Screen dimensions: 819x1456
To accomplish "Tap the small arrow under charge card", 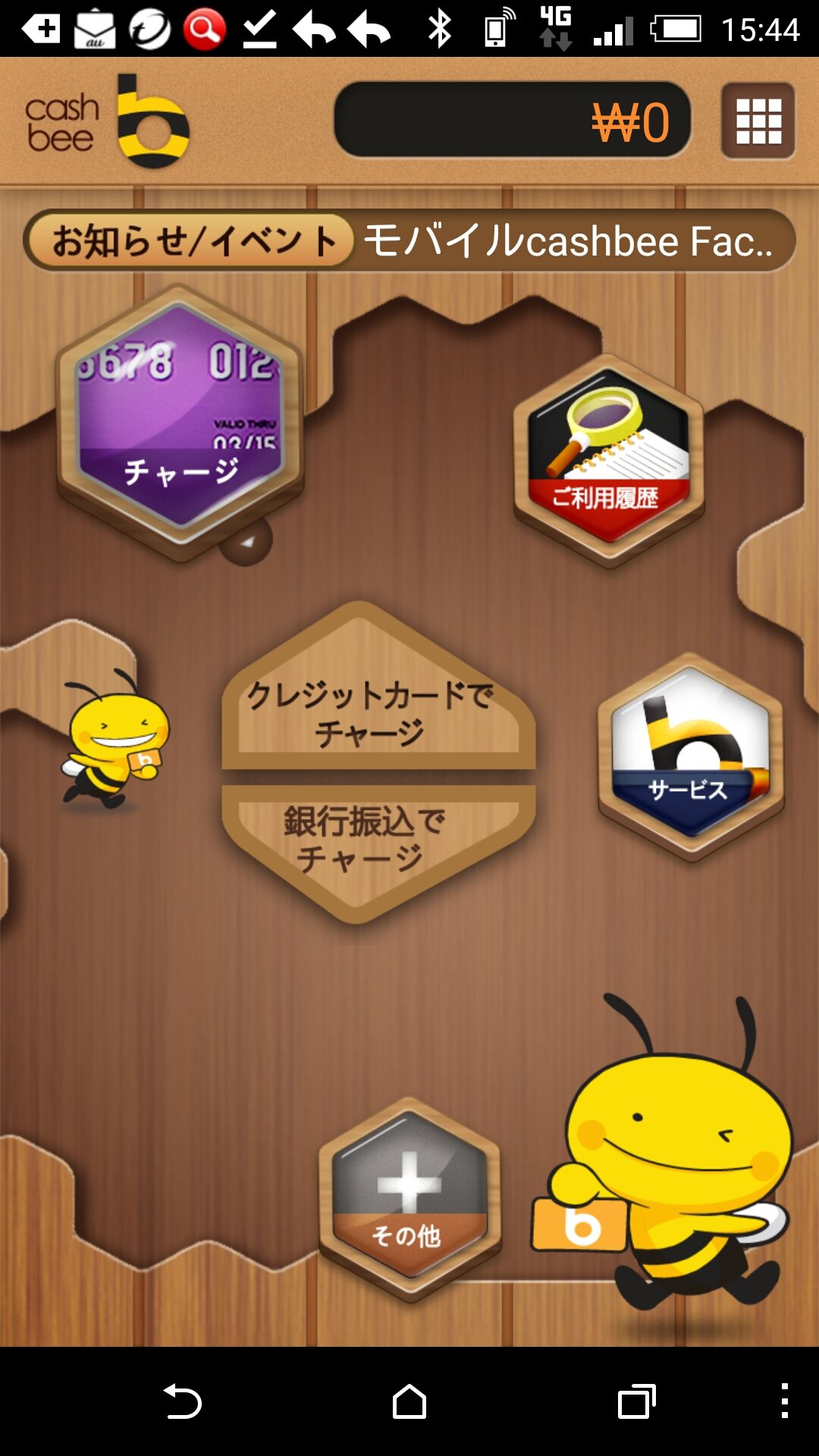I will click(x=246, y=541).
